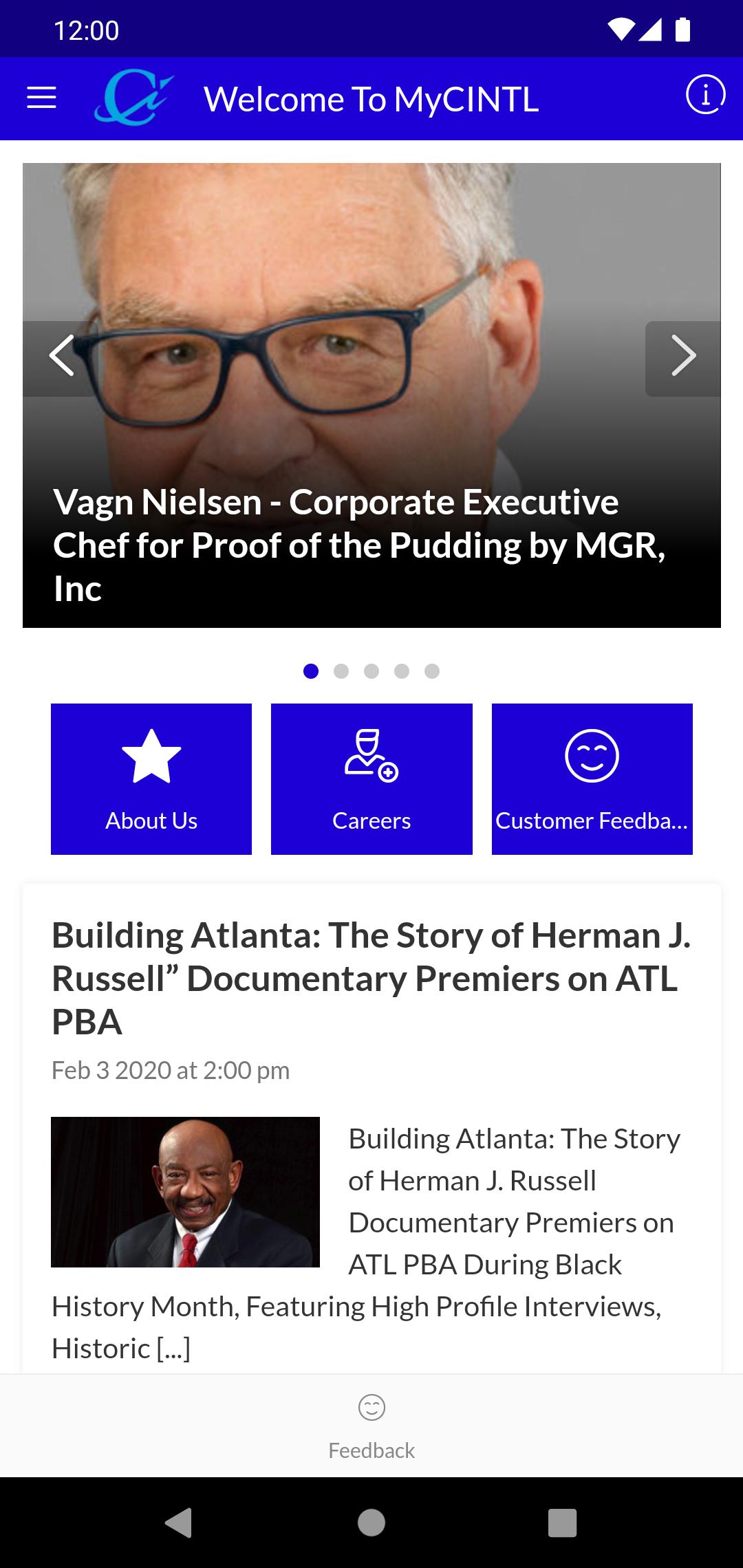
Task: Open the Vagn Nielsen featured story
Action: coord(359,545)
